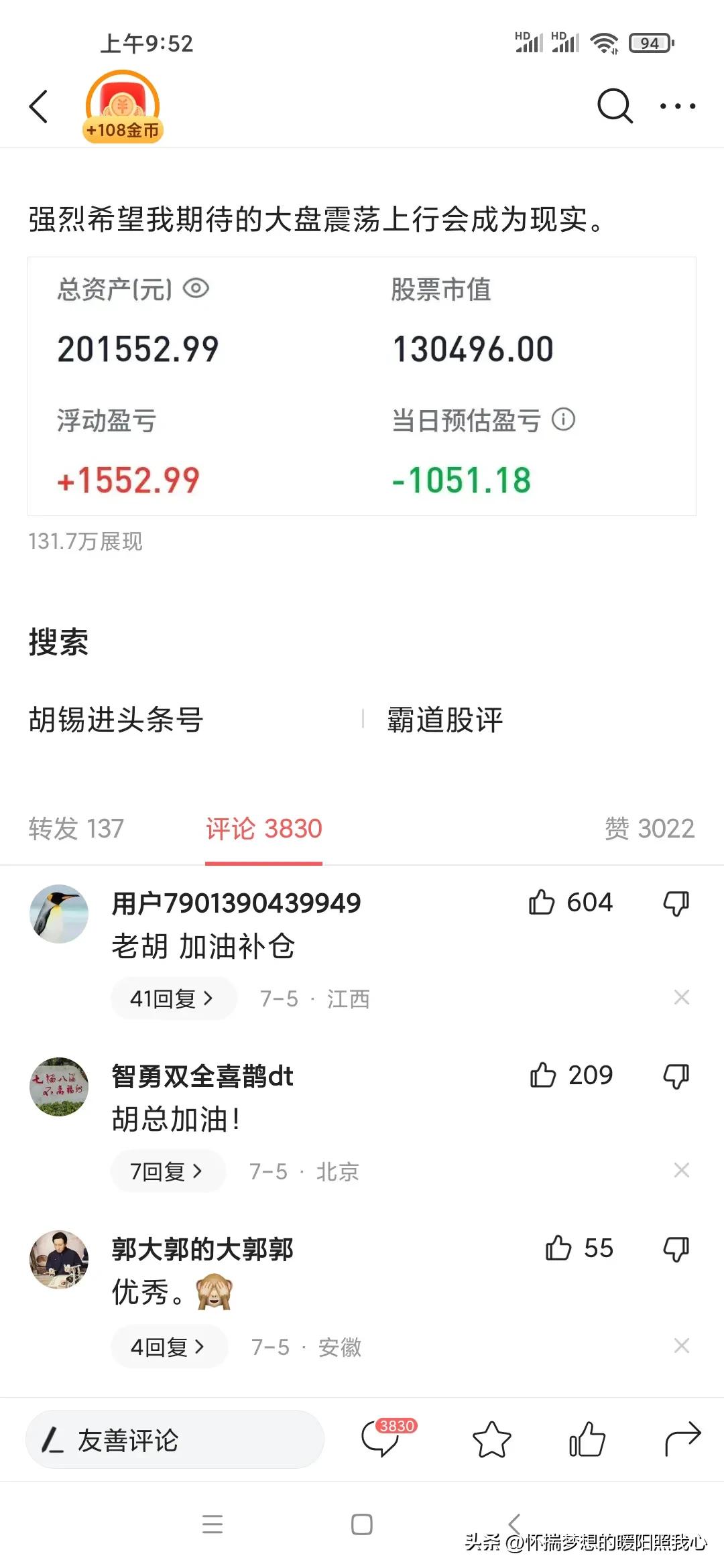Viewport: 724px width, 1568px height.
Task: Open the three-dot more options menu
Action: 677,106
